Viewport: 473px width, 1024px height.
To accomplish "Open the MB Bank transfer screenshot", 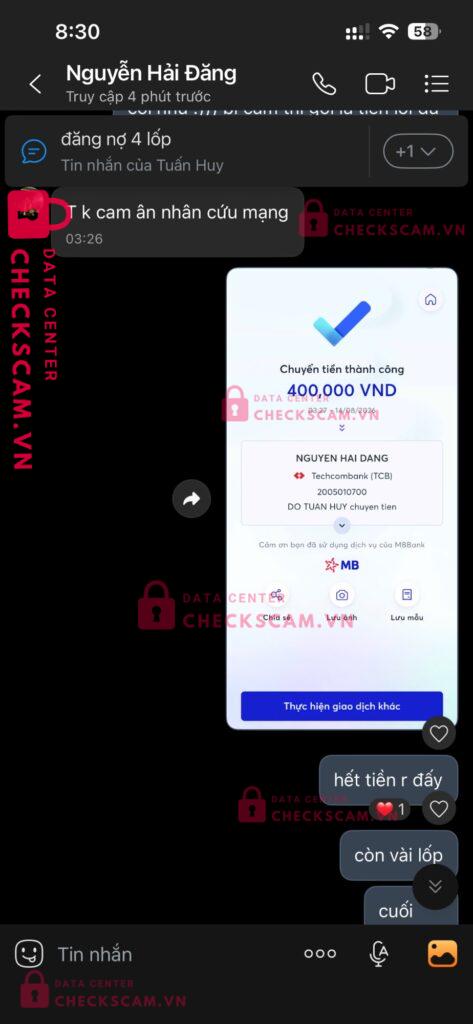I will point(342,498).
